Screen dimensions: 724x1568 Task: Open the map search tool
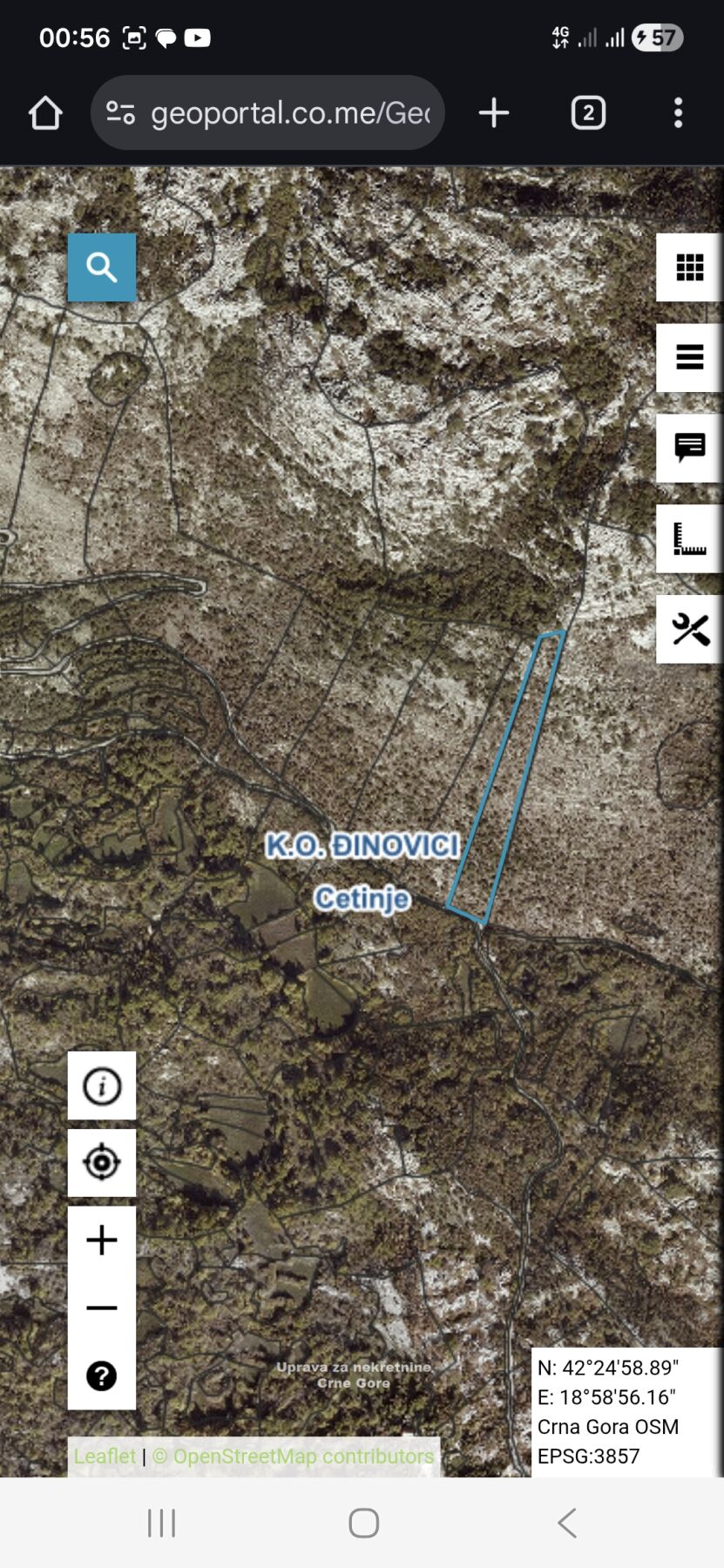coord(102,267)
